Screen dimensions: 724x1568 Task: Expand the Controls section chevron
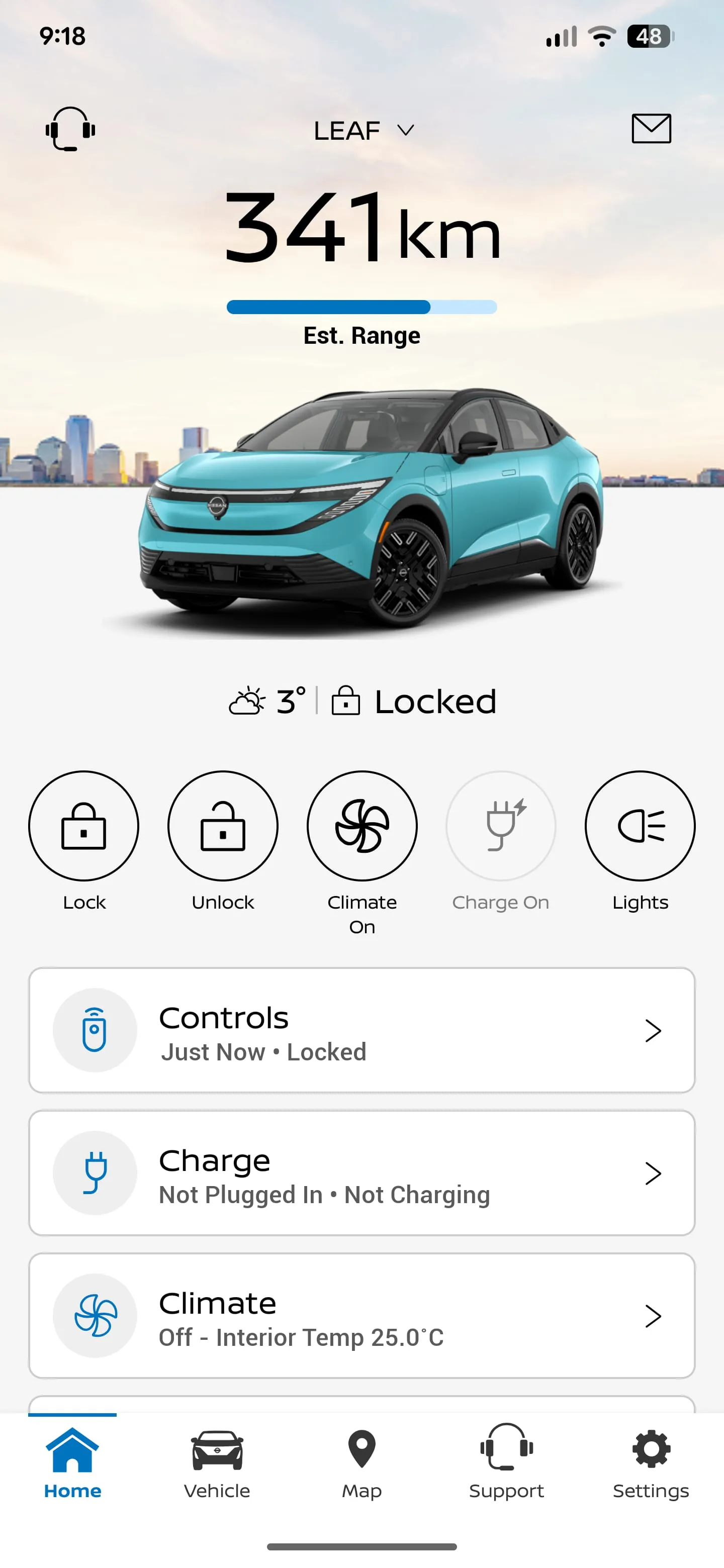tap(654, 1030)
